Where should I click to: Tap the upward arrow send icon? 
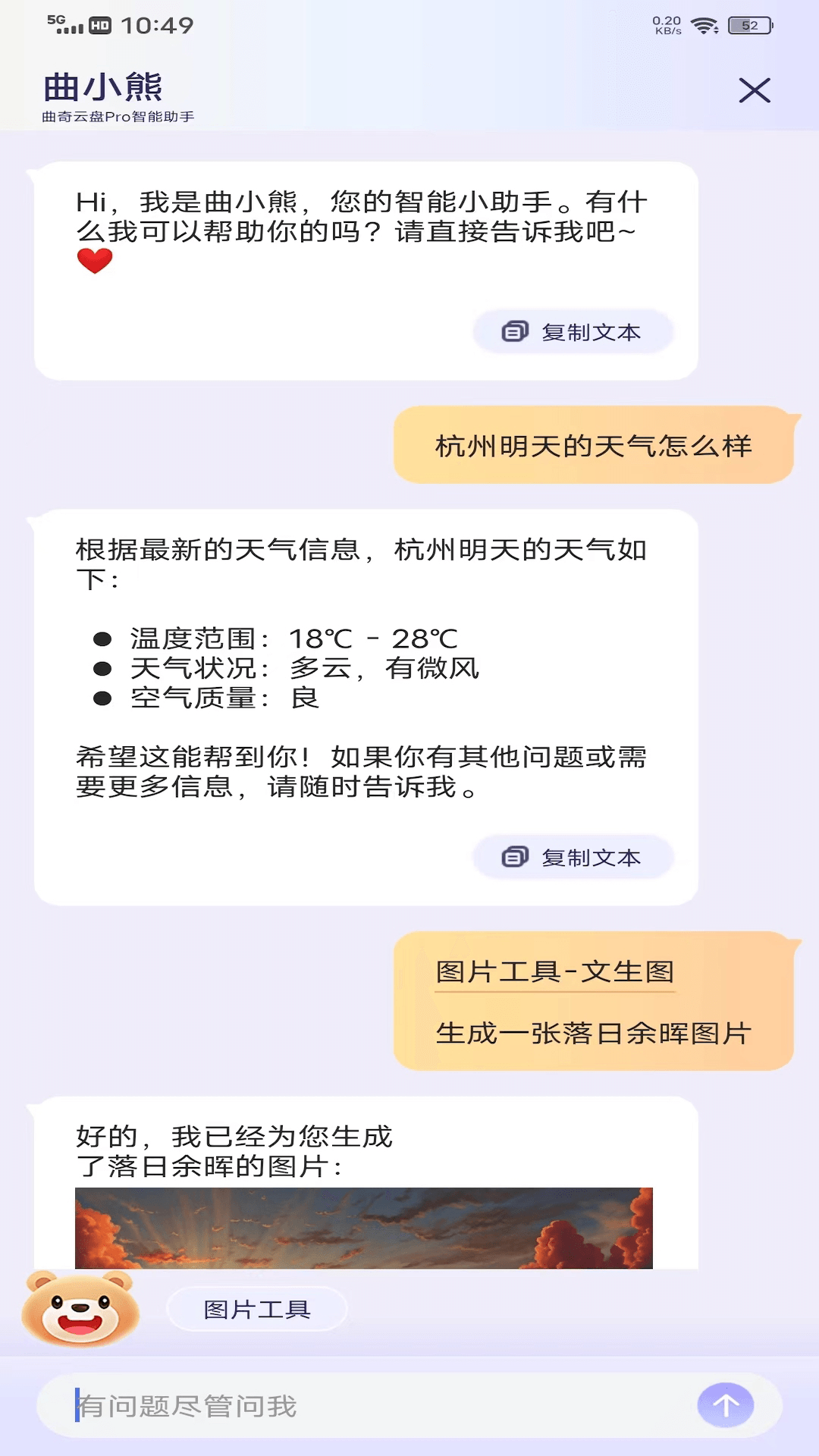pyautogui.click(x=724, y=1404)
